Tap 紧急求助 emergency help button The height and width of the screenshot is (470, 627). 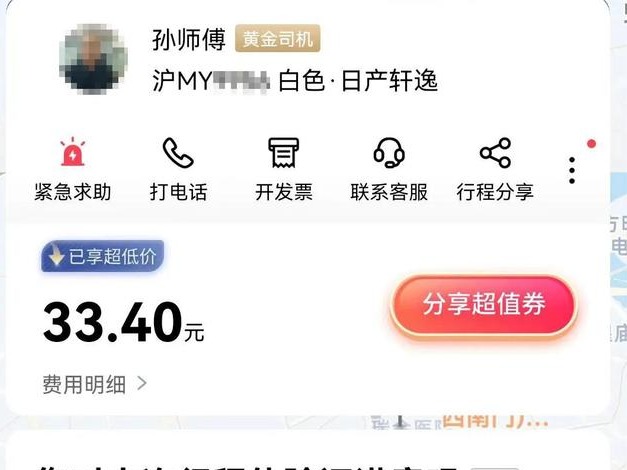tap(72, 168)
